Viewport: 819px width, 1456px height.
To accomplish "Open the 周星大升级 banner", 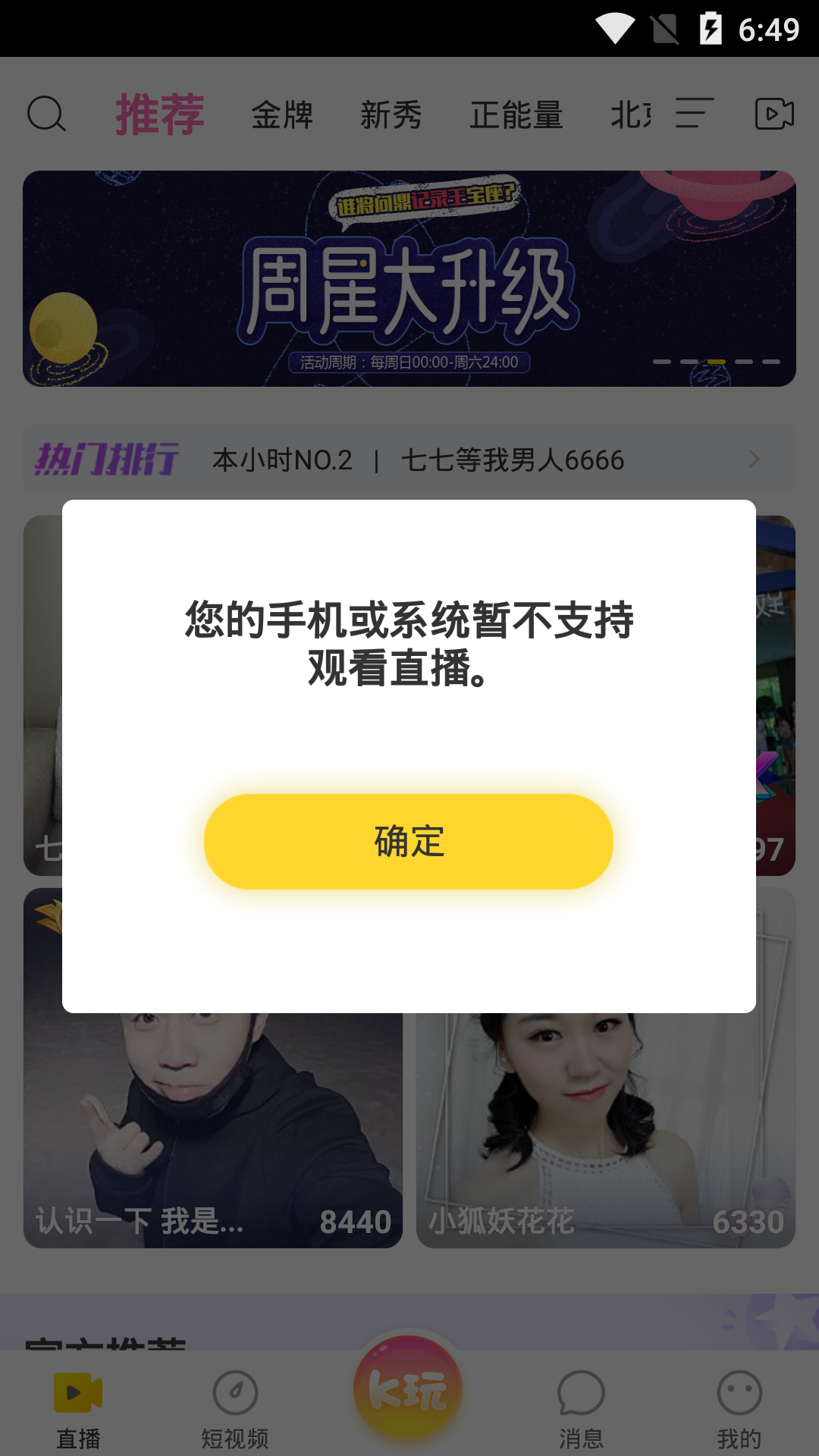I will [x=409, y=278].
